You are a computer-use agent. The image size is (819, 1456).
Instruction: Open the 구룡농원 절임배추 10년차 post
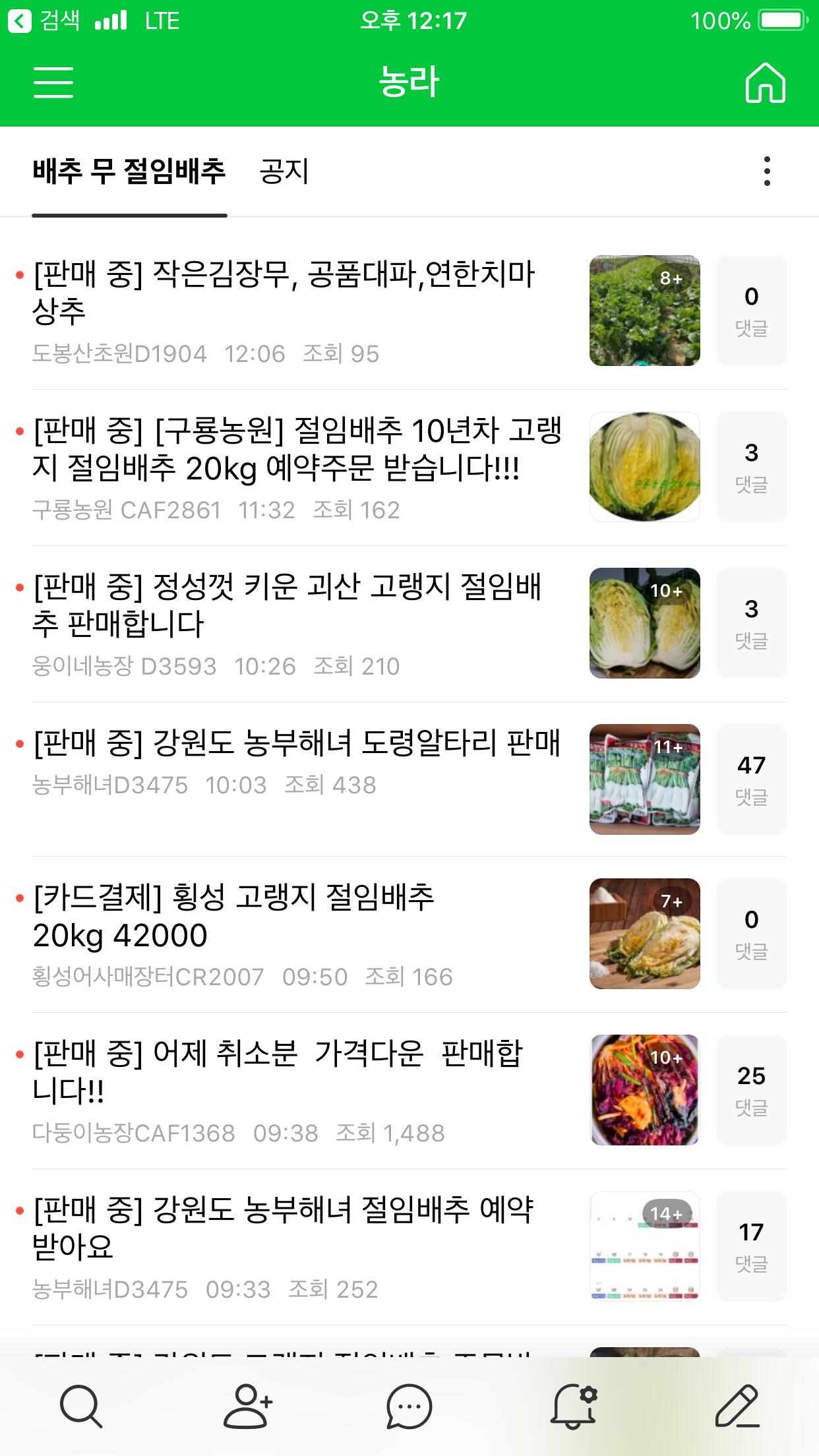pos(297,449)
